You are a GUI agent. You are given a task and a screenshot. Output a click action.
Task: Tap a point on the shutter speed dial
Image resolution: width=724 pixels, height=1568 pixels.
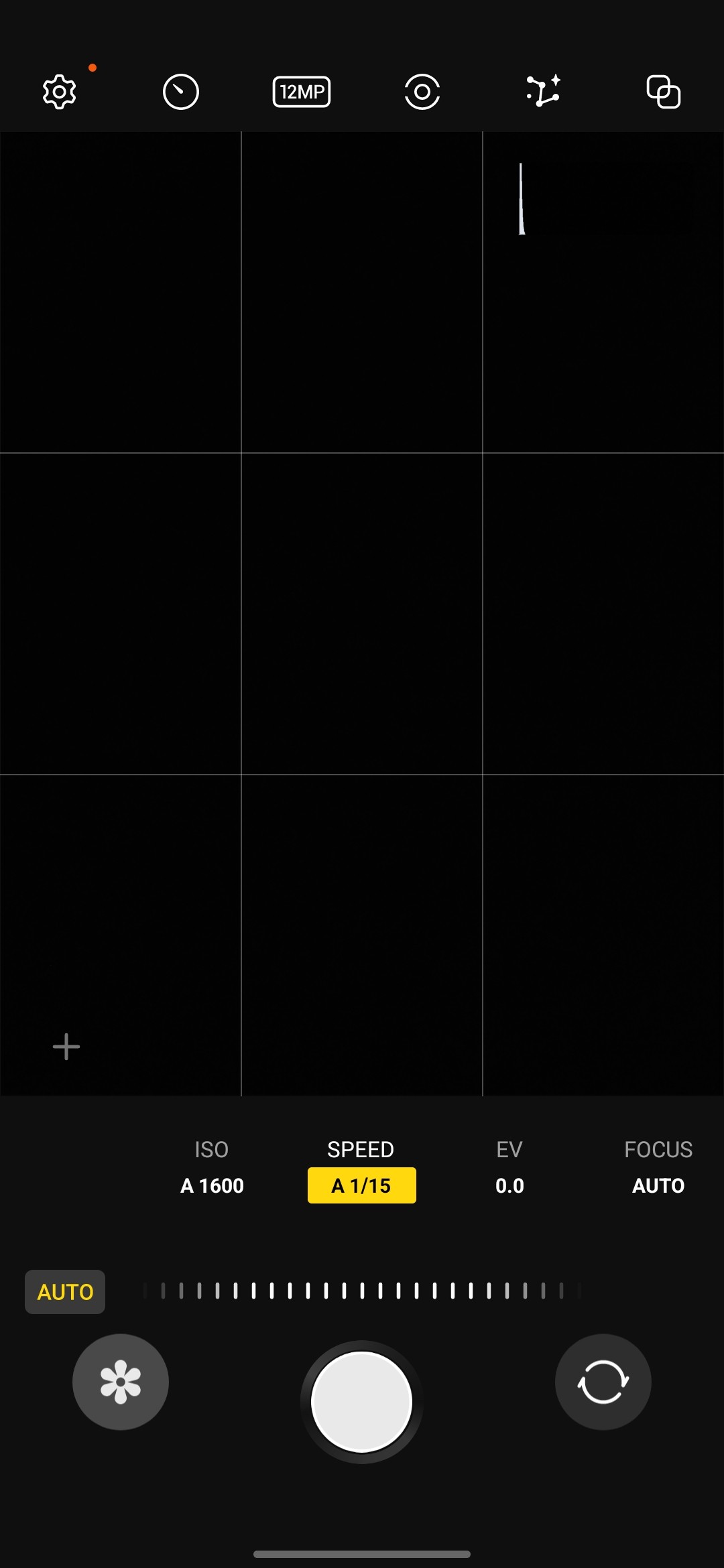click(x=362, y=1291)
